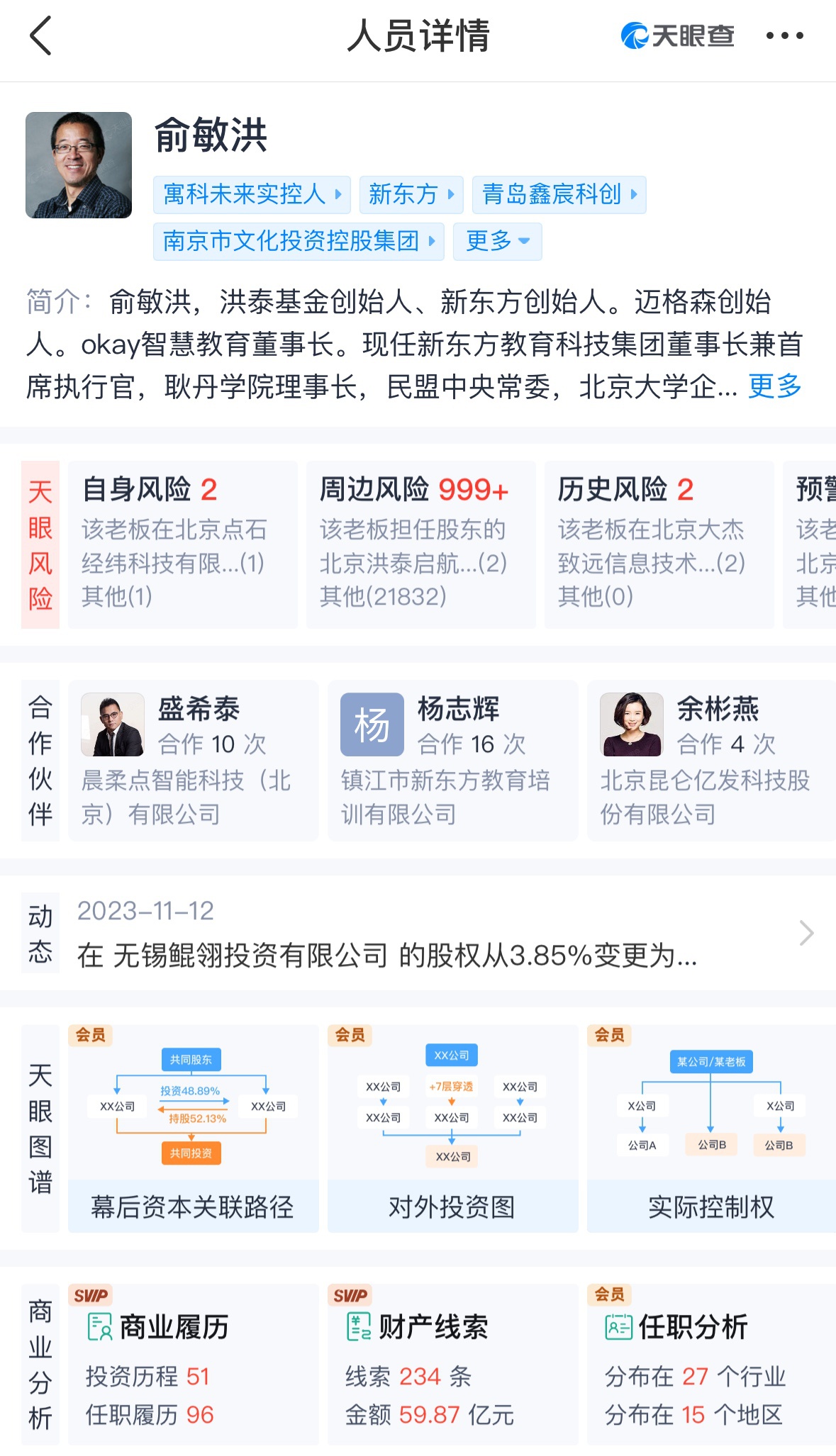The image size is (836, 1456).
Task: Expand the full 简介 with the 更多 link
Action: click(x=774, y=386)
